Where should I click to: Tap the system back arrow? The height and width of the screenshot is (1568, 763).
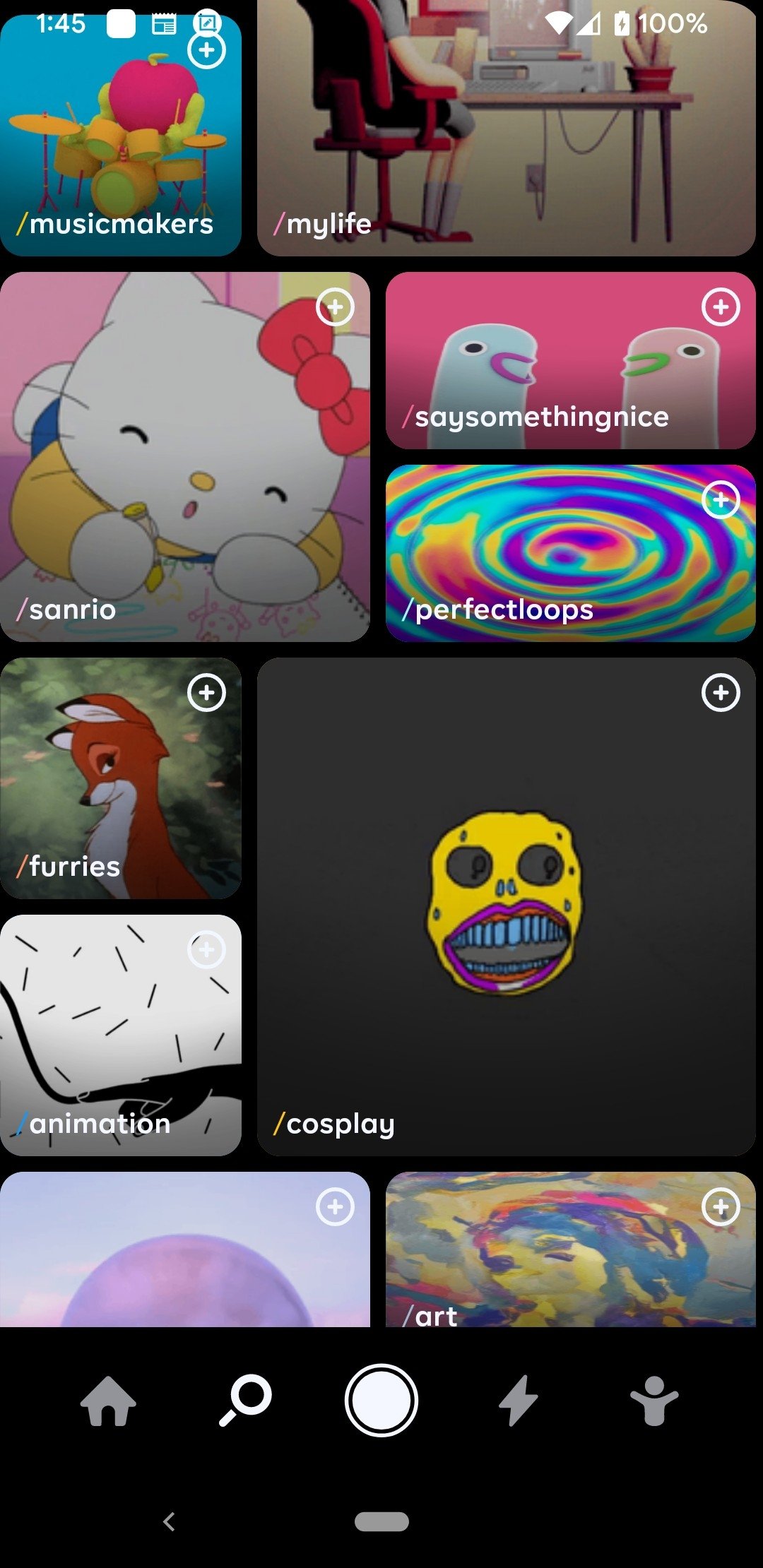169,1521
